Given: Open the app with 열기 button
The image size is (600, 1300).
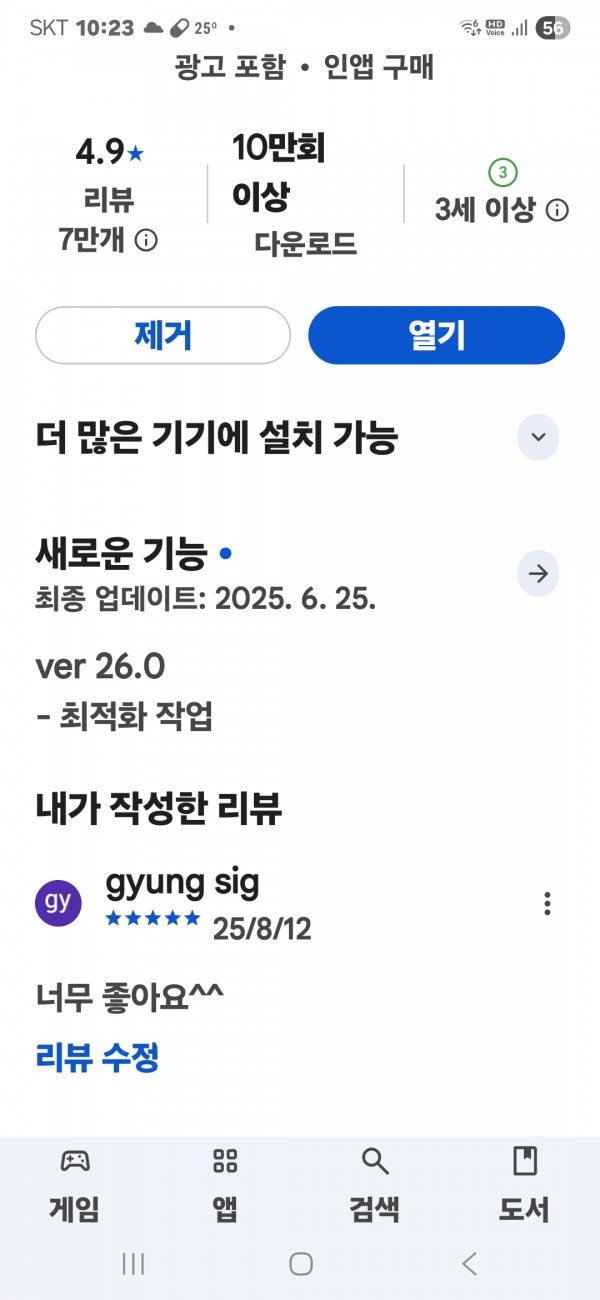Looking at the screenshot, I should [436, 335].
